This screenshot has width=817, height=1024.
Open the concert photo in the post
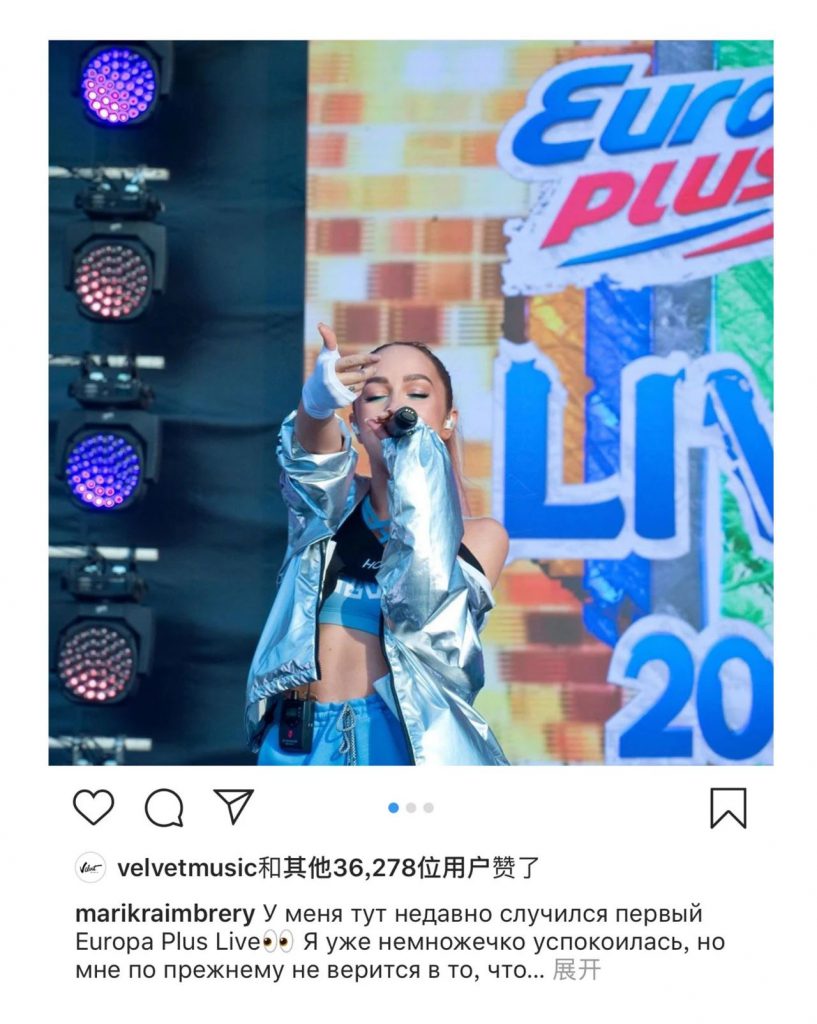[410, 402]
